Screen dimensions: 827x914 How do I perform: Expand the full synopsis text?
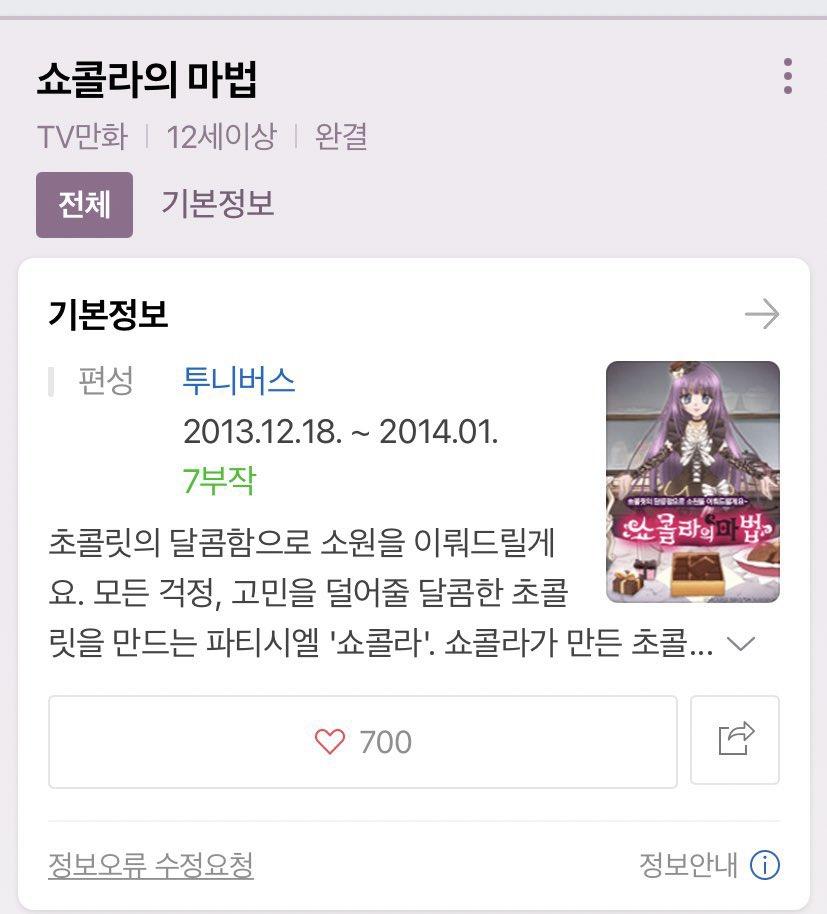coord(740,644)
